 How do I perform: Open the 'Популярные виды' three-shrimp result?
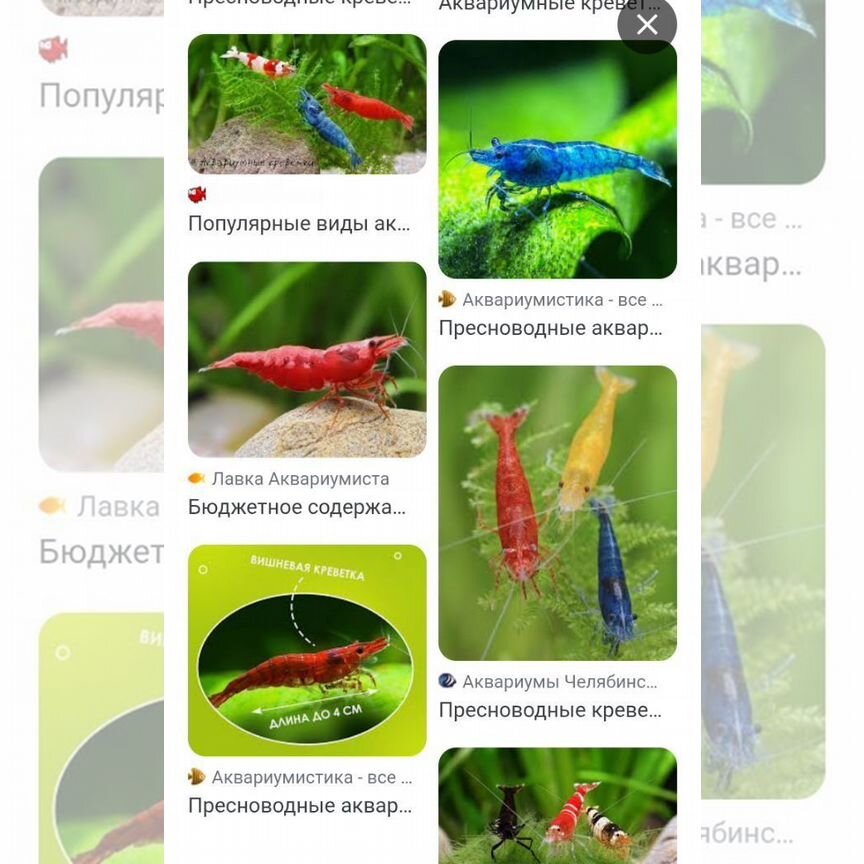click(307, 105)
